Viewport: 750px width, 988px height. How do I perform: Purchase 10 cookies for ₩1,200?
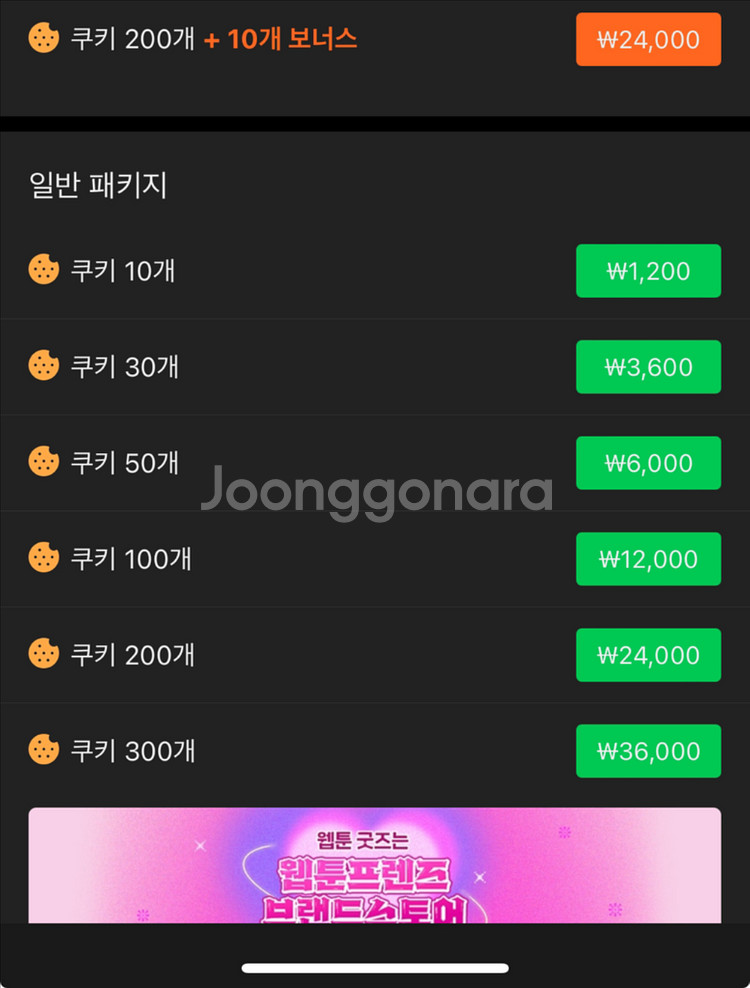pos(648,271)
